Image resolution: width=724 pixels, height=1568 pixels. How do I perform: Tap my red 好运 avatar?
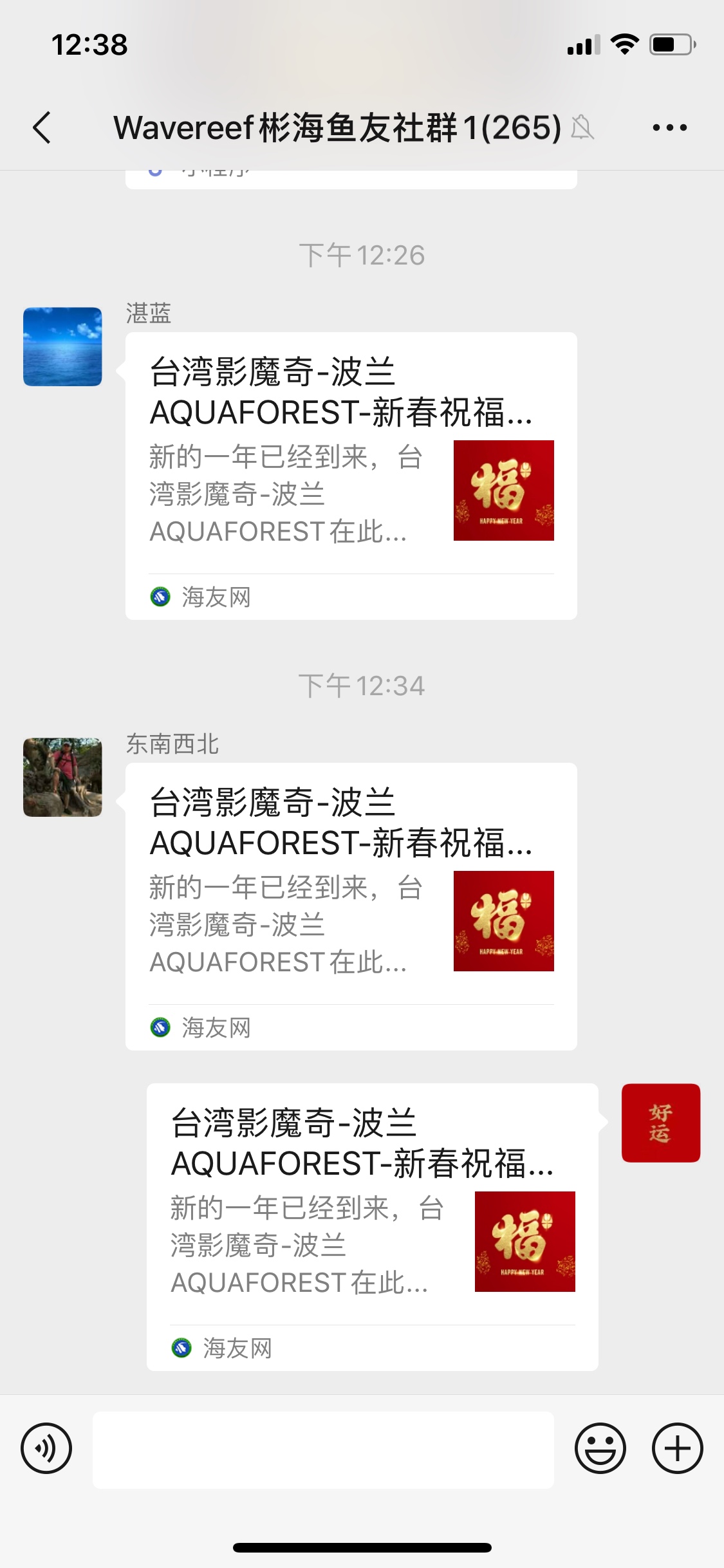660,1123
